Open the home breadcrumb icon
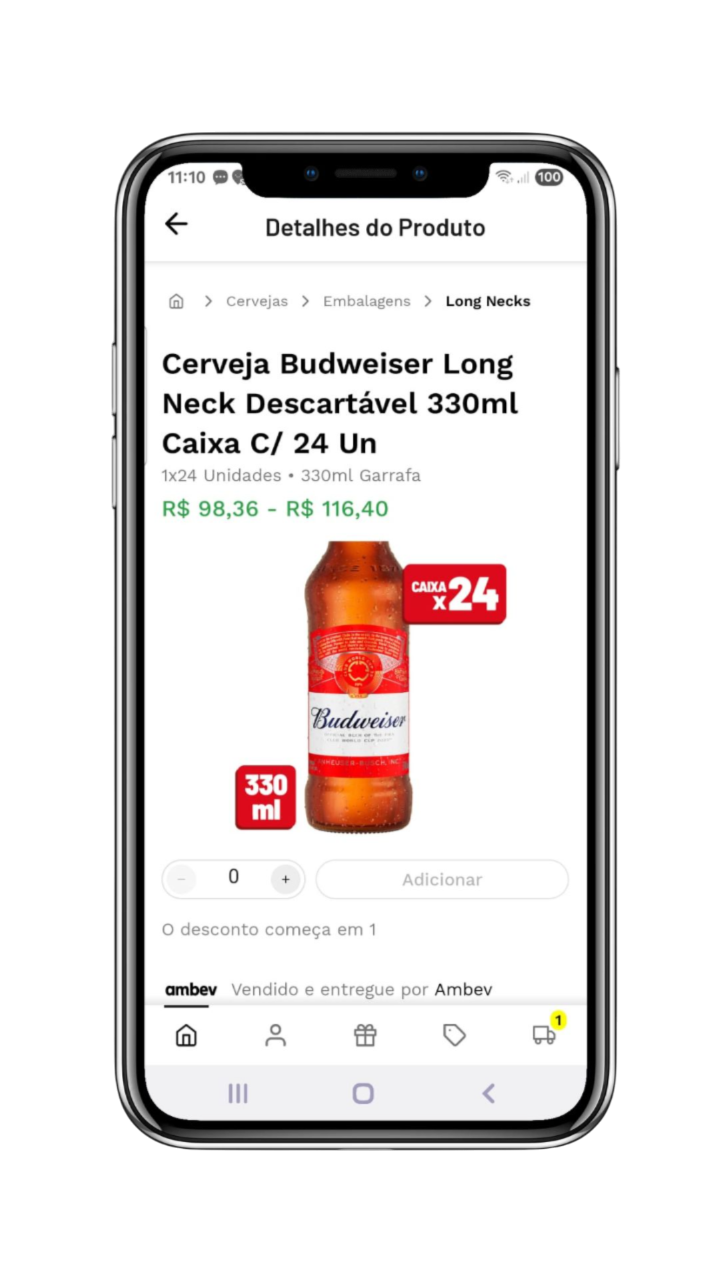The image size is (720, 1280). (x=176, y=301)
